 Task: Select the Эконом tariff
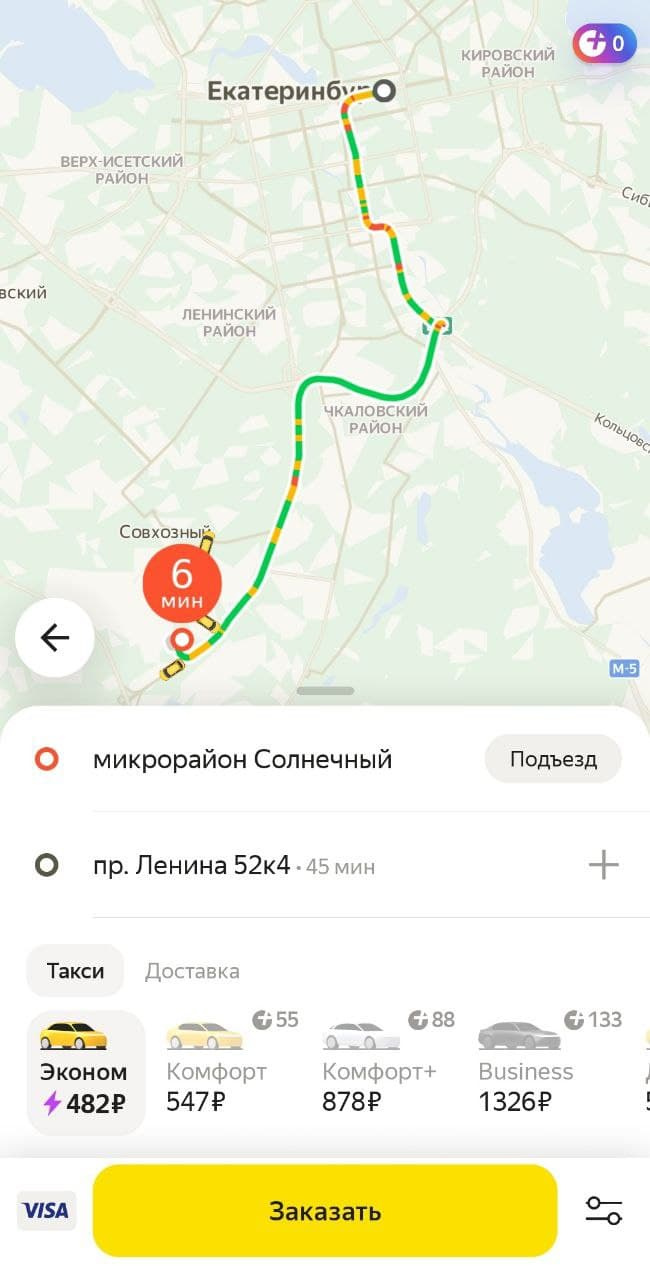[x=85, y=1073]
